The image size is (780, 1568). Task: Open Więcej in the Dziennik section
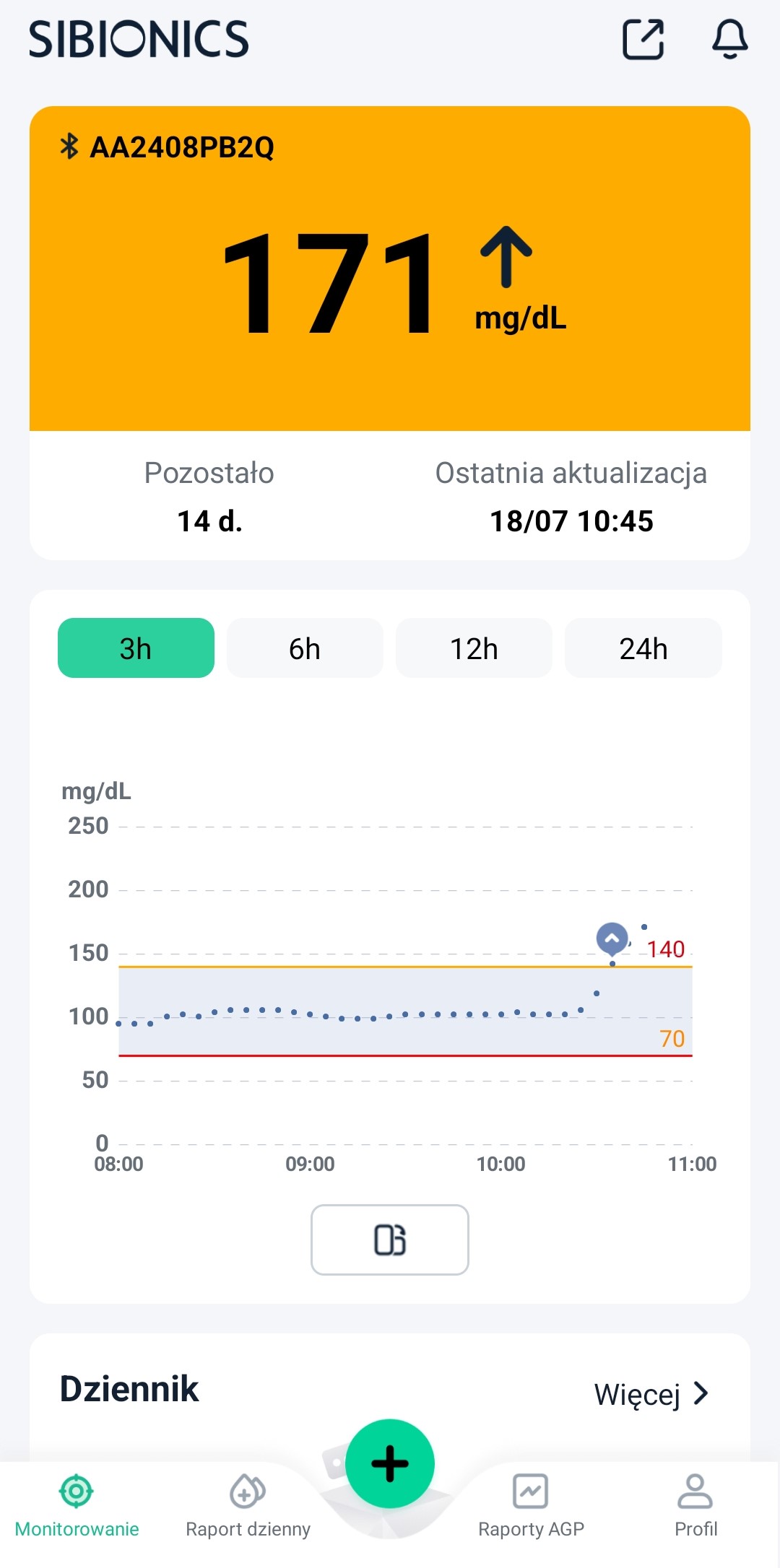(651, 1394)
